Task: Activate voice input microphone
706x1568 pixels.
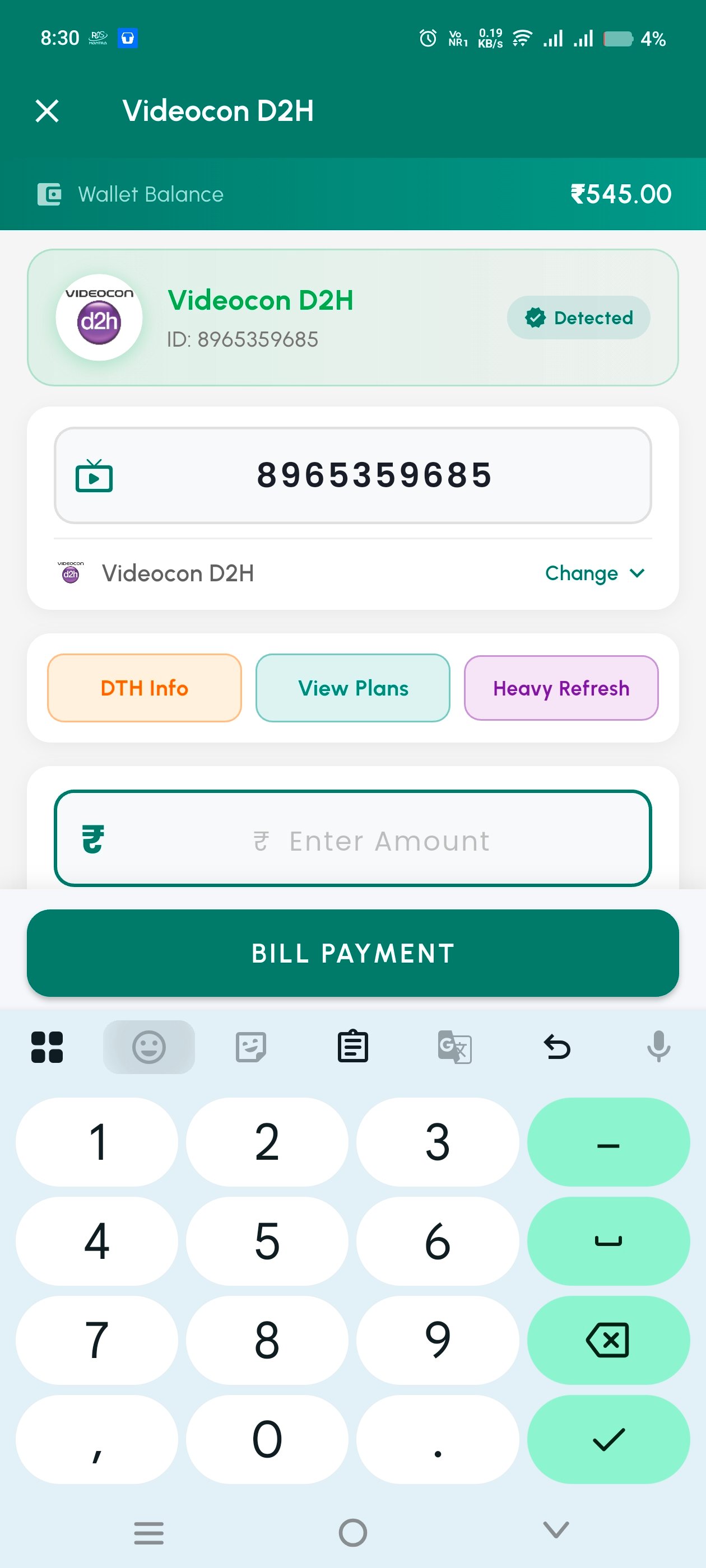Action: (658, 1047)
